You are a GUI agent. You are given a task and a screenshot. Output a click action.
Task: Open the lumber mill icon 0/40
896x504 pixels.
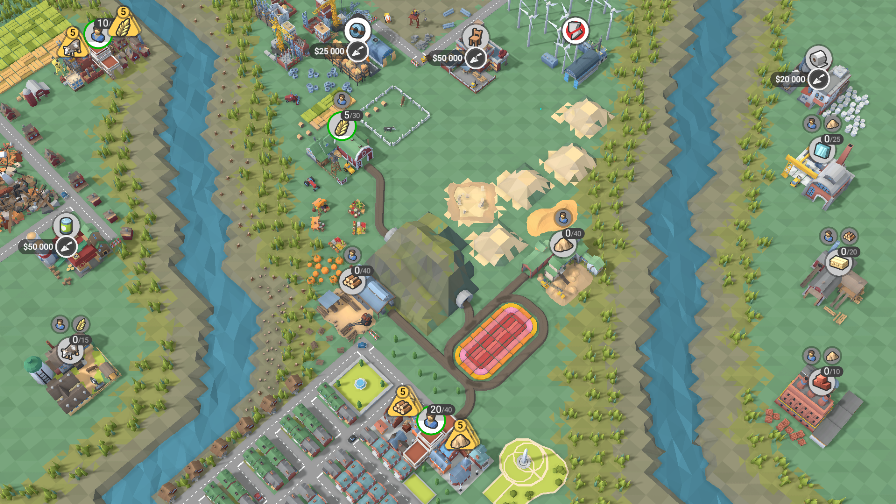(353, 281)
